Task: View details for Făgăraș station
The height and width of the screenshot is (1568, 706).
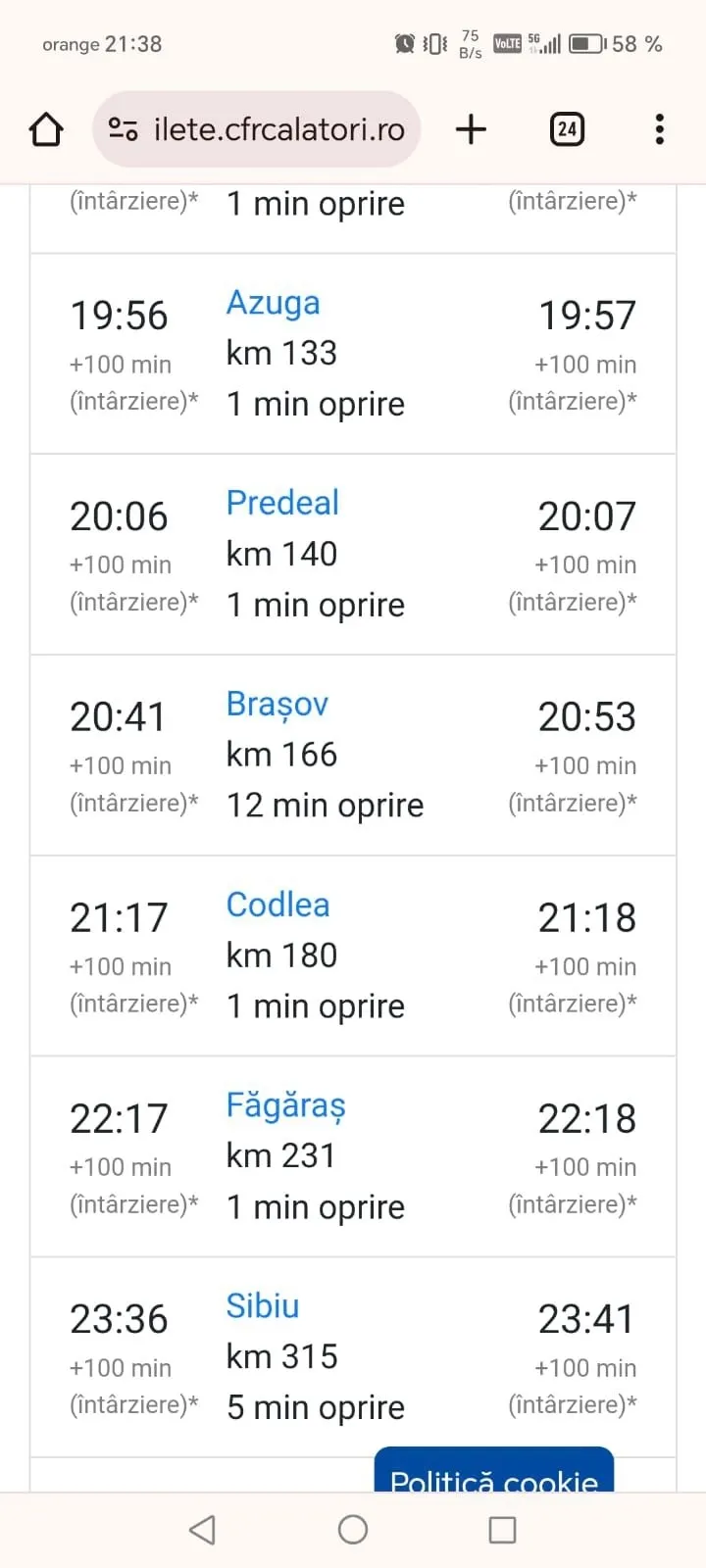Action: [286, 1106]
